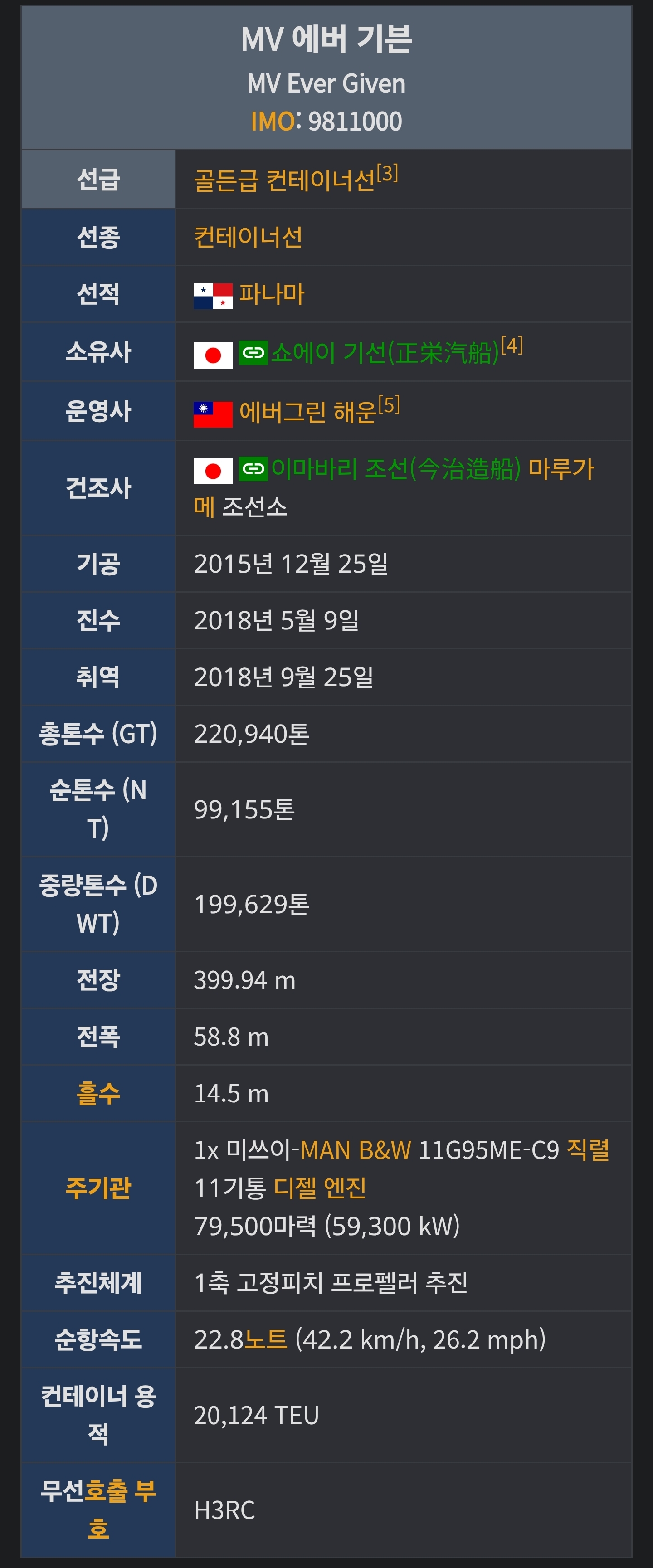
Task: Open the 직렬 link
Action: [588, 1150]
